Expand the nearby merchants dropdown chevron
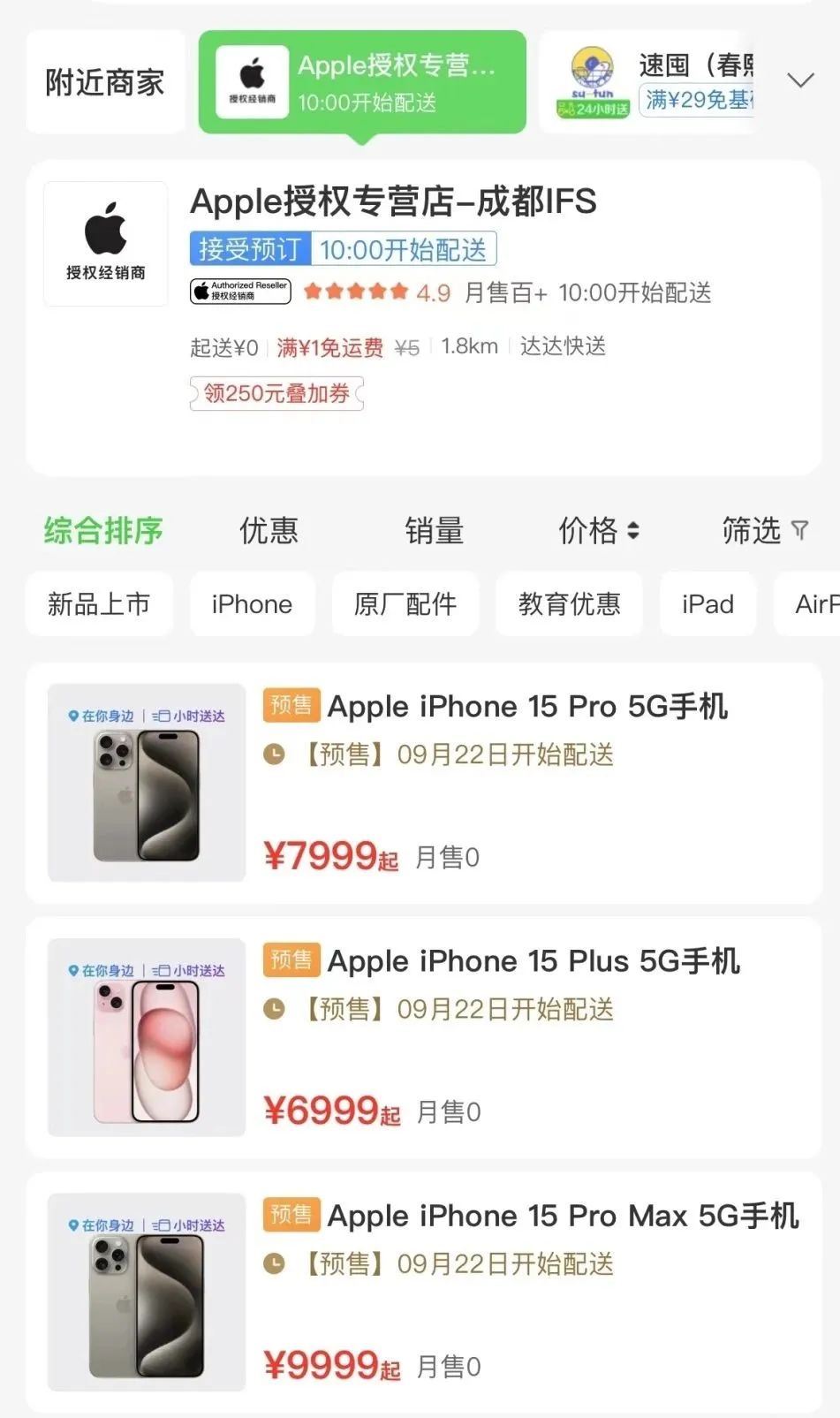 [800, 81]
